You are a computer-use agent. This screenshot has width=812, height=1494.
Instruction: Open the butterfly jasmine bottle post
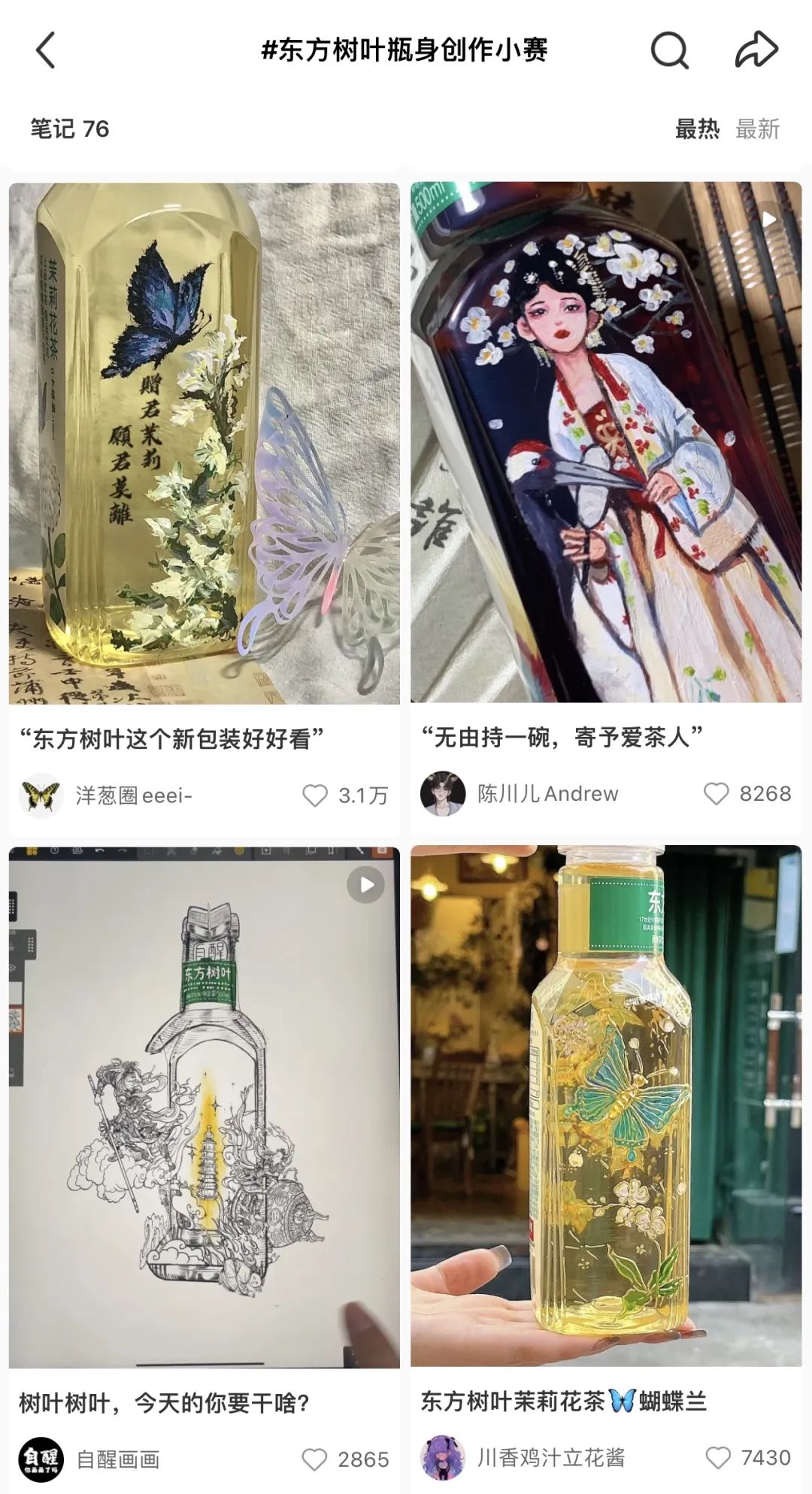(x=204, y=444)
